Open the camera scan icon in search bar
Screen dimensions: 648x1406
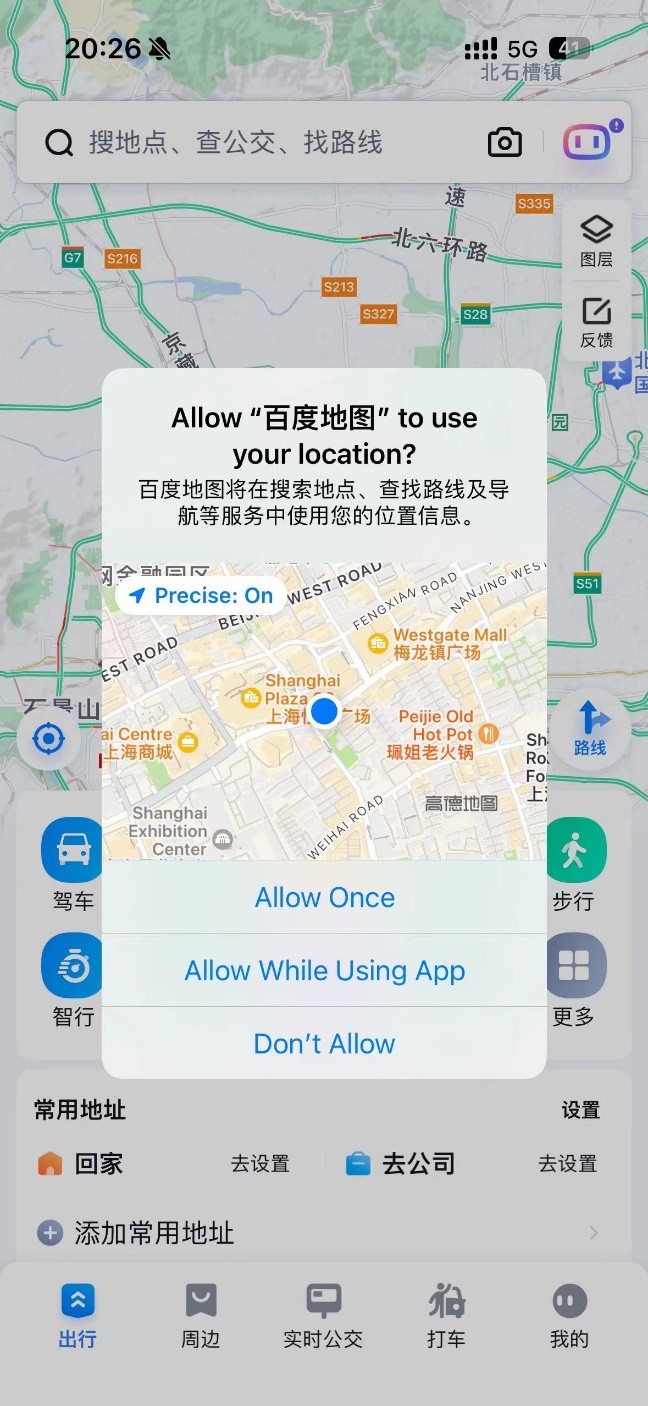coord(505,142)
